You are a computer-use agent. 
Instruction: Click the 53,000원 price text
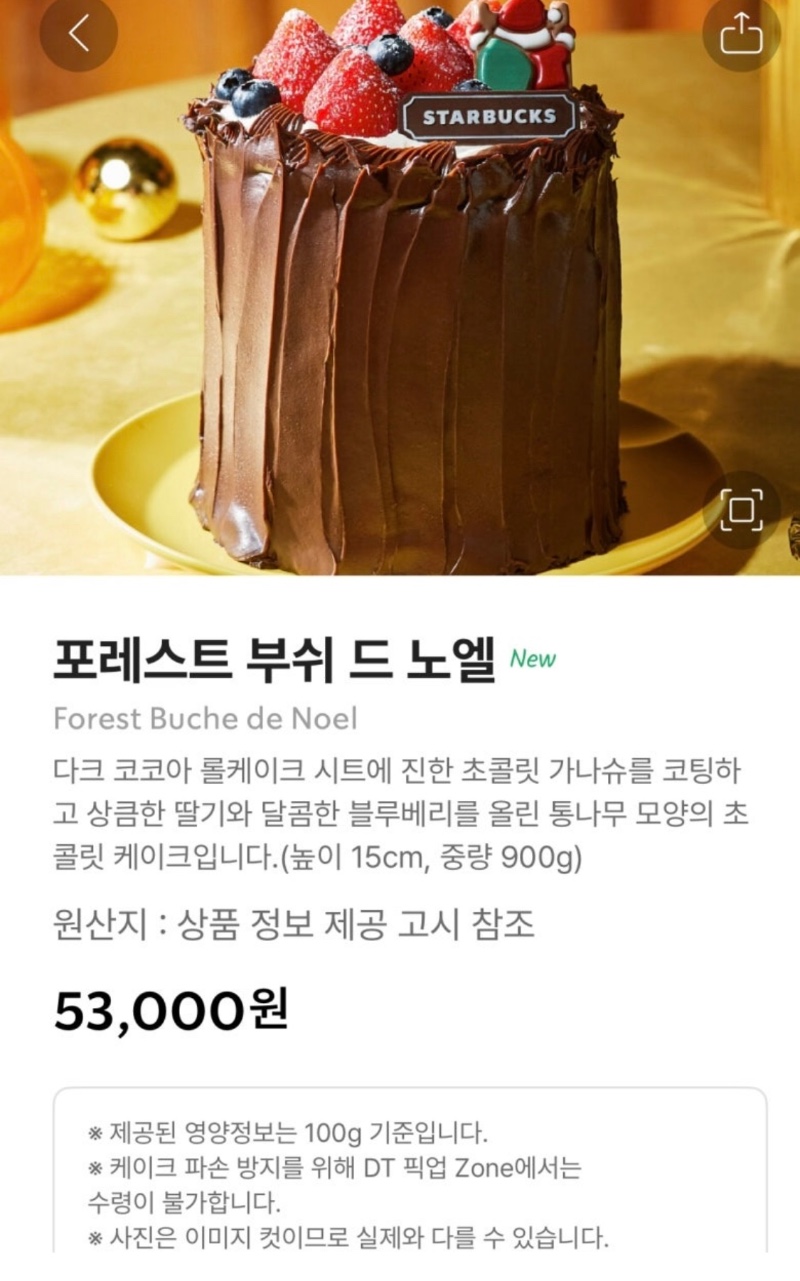[x=168, y=1013]
